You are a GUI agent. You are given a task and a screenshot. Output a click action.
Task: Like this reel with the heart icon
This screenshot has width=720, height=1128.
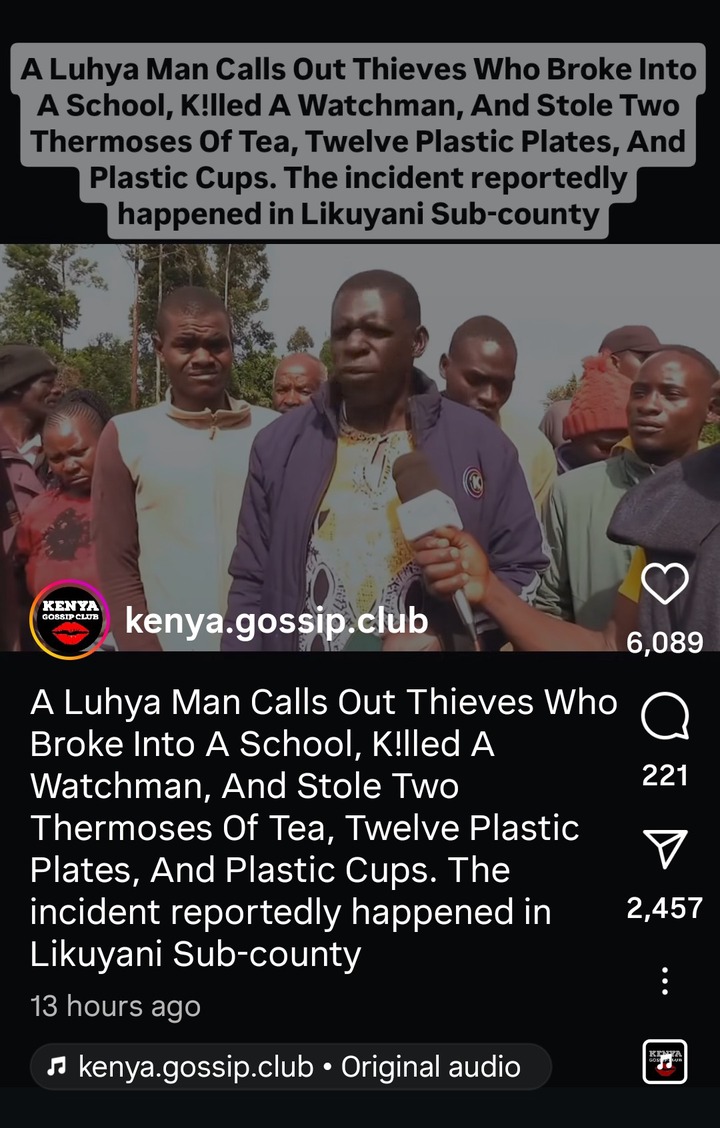[x=664, y=586]
